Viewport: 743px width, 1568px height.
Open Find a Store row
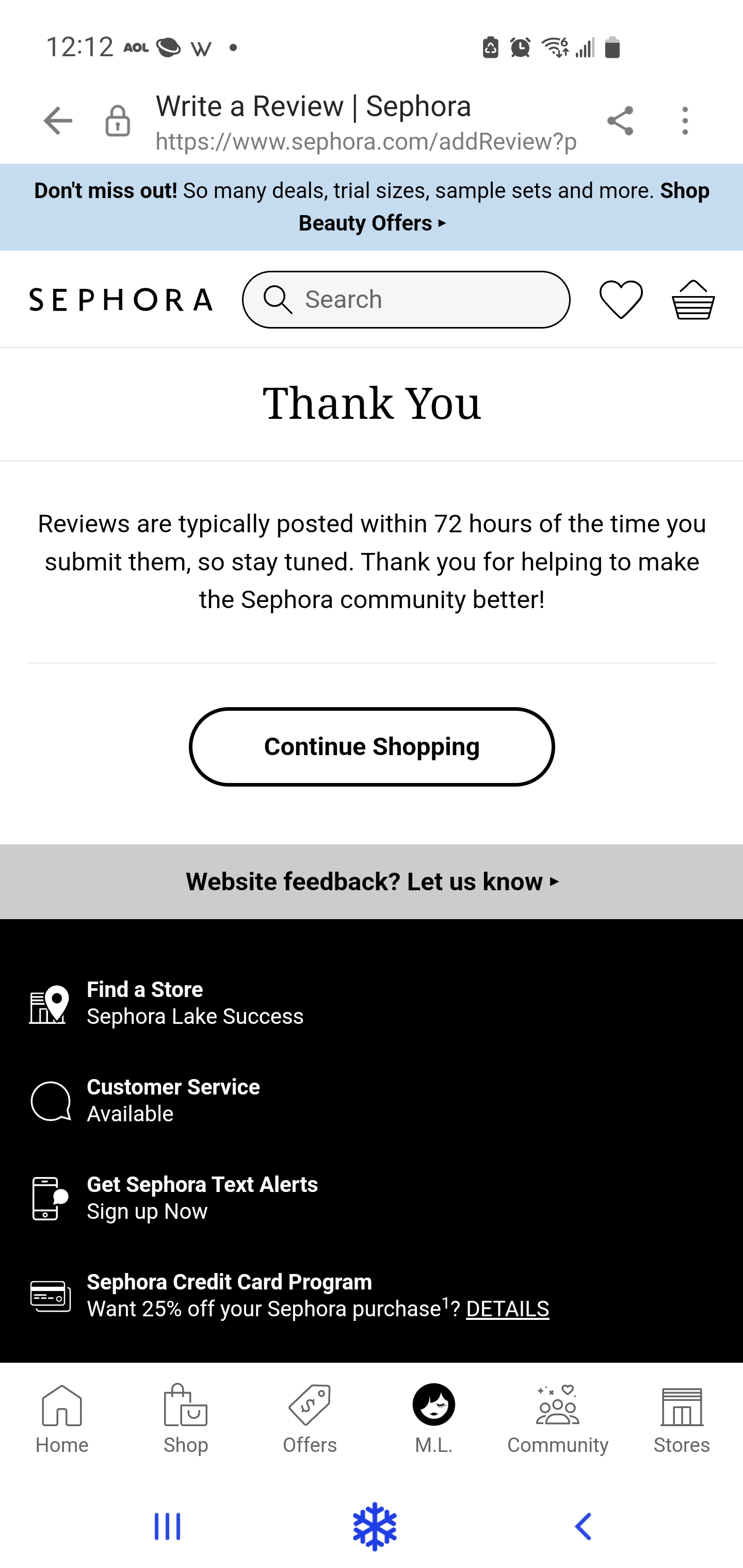(x=195, y=1003)
